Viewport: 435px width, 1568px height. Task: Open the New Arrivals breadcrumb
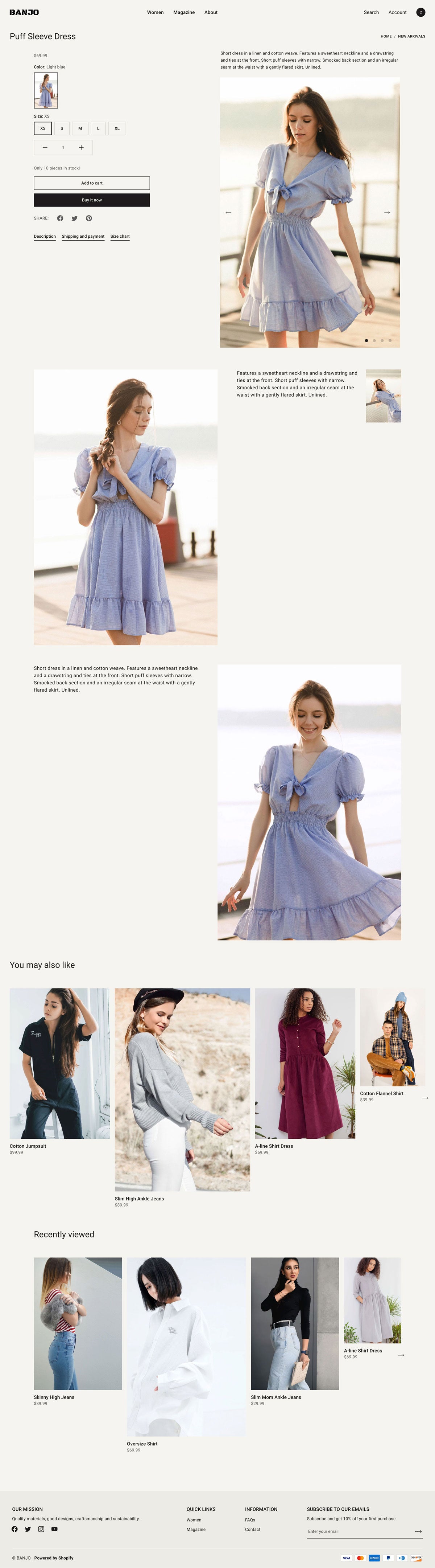point(411,37)
